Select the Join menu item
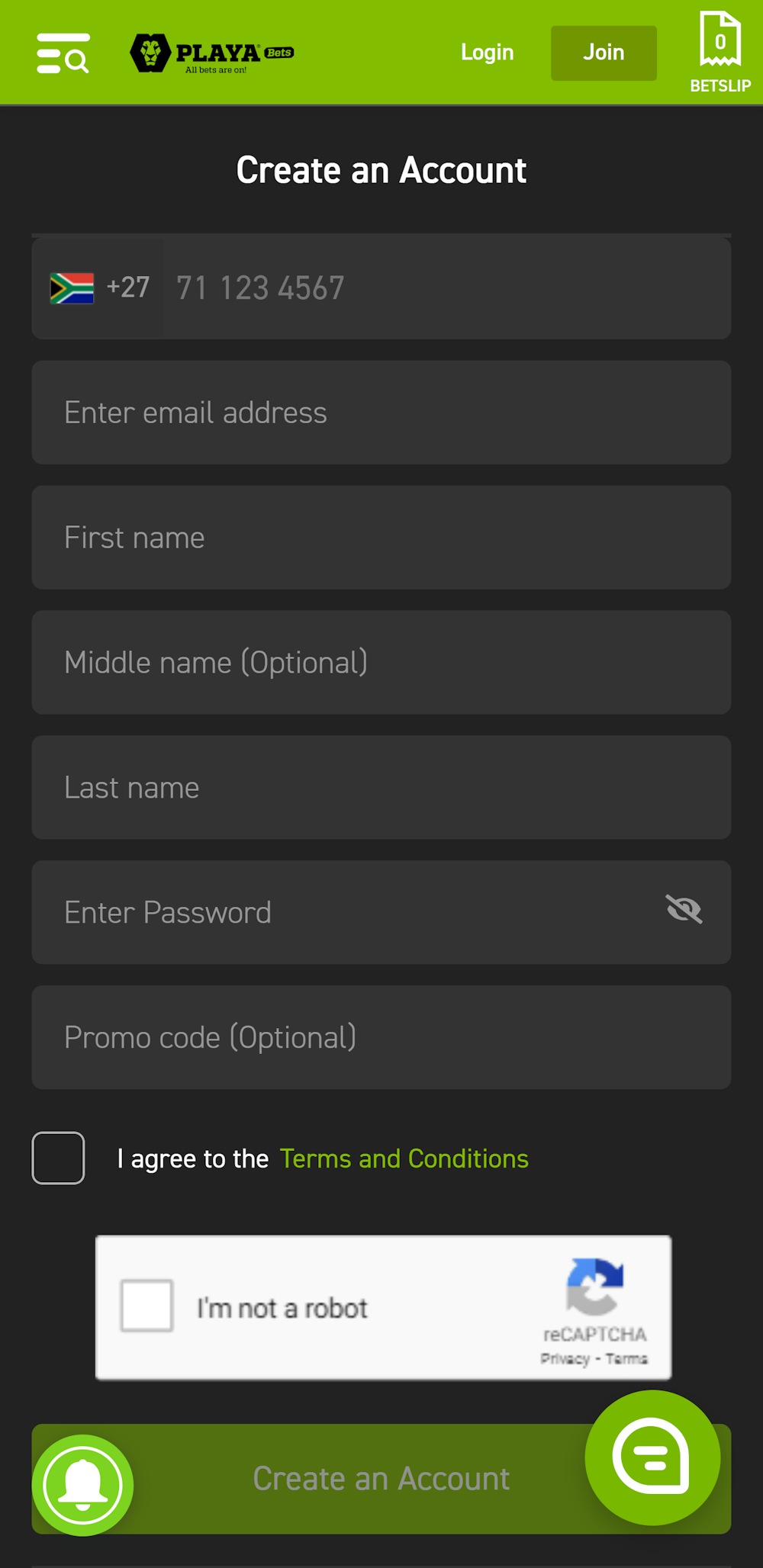This screenshot has height=1568, width=763. click(604, 52)
